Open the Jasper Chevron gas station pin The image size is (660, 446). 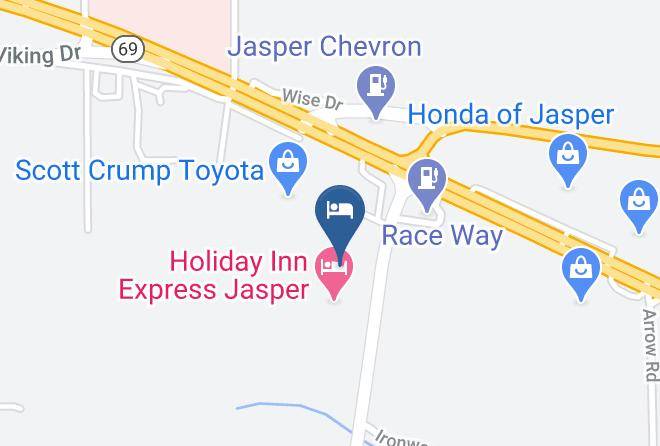coord(376,92)
